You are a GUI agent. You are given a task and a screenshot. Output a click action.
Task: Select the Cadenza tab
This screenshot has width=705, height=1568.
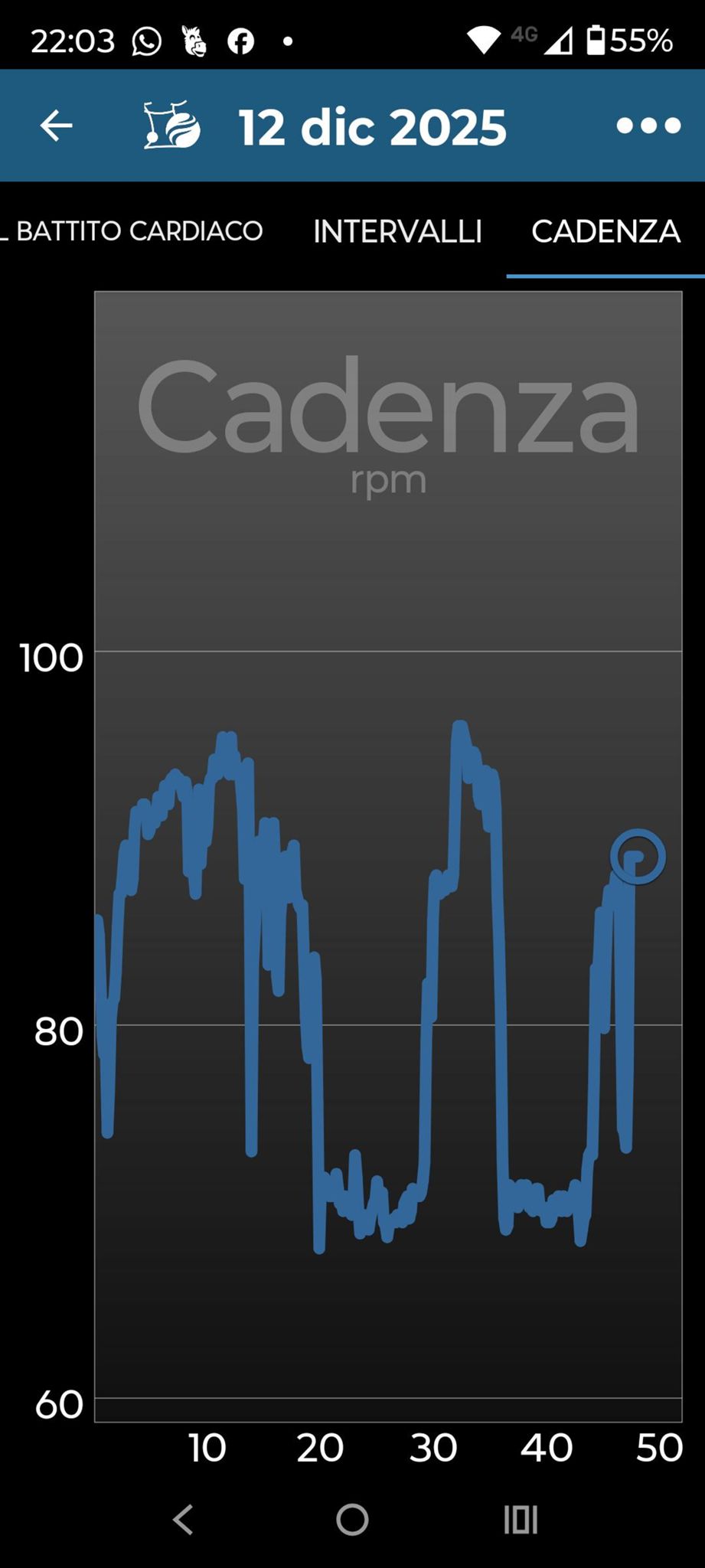click(x=605, y=231)
